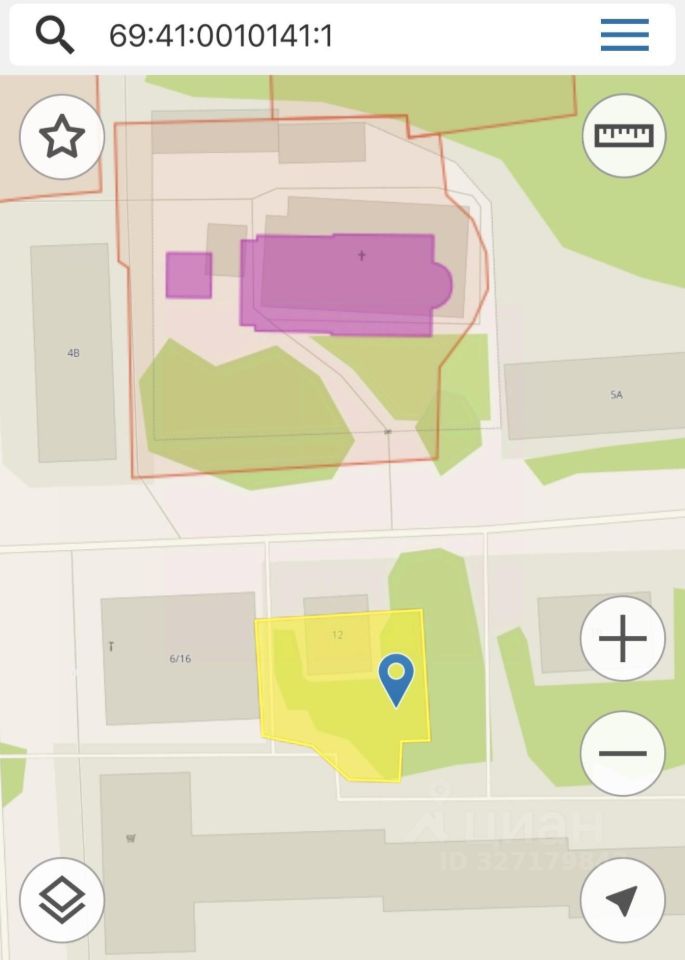Zoom in on the map
685x960 pixels.
point(623,638)
